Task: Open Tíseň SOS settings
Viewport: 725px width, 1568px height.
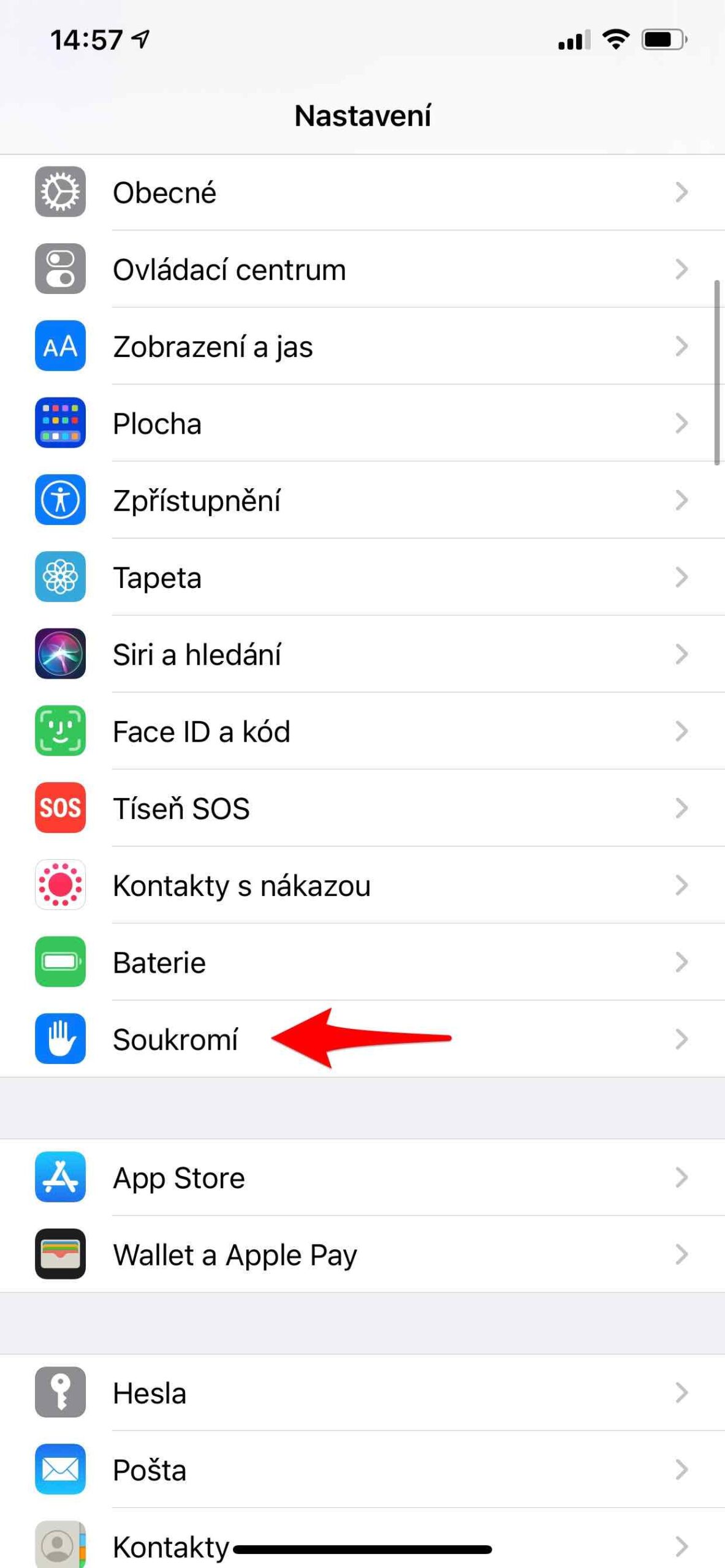Action: (362, 809)
